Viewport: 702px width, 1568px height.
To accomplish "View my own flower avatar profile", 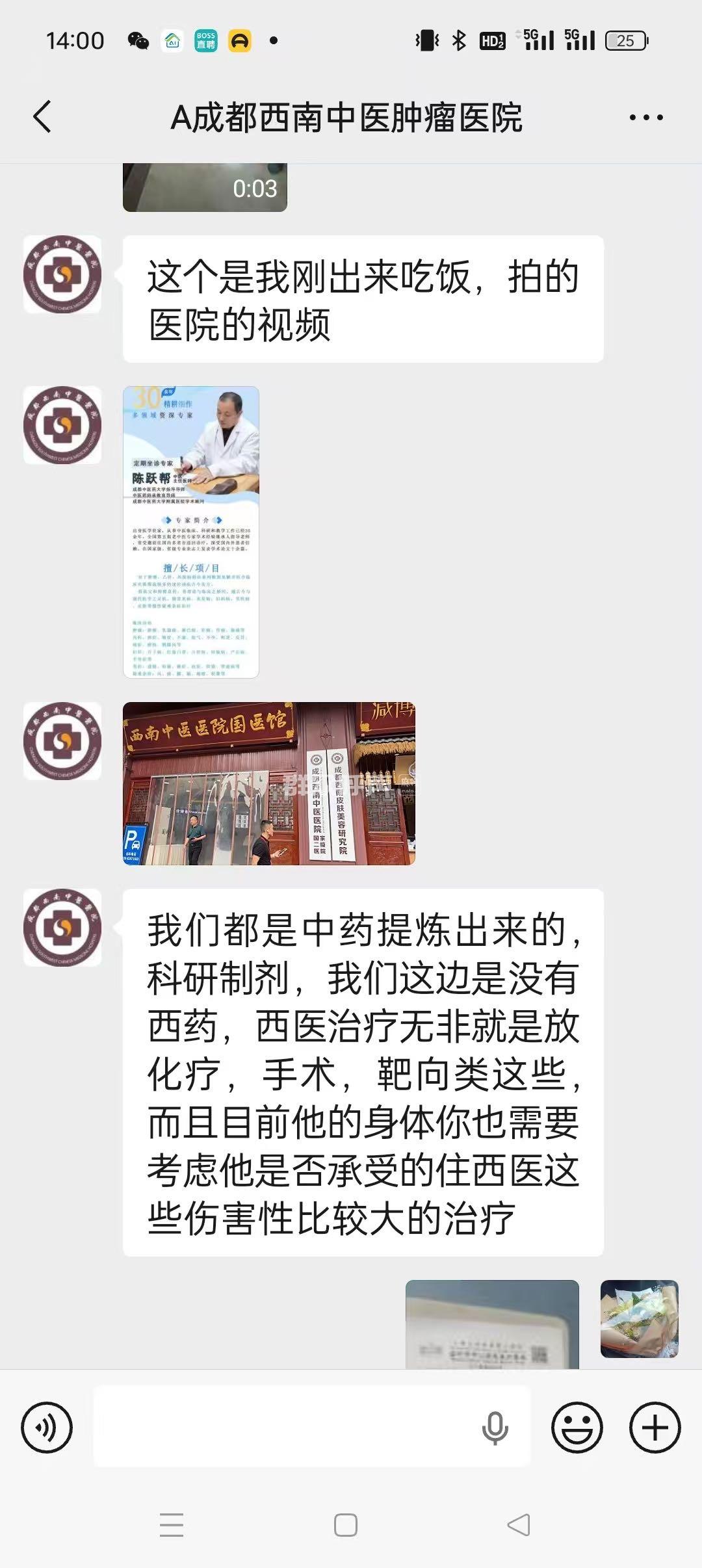I will pos(639,1318).
